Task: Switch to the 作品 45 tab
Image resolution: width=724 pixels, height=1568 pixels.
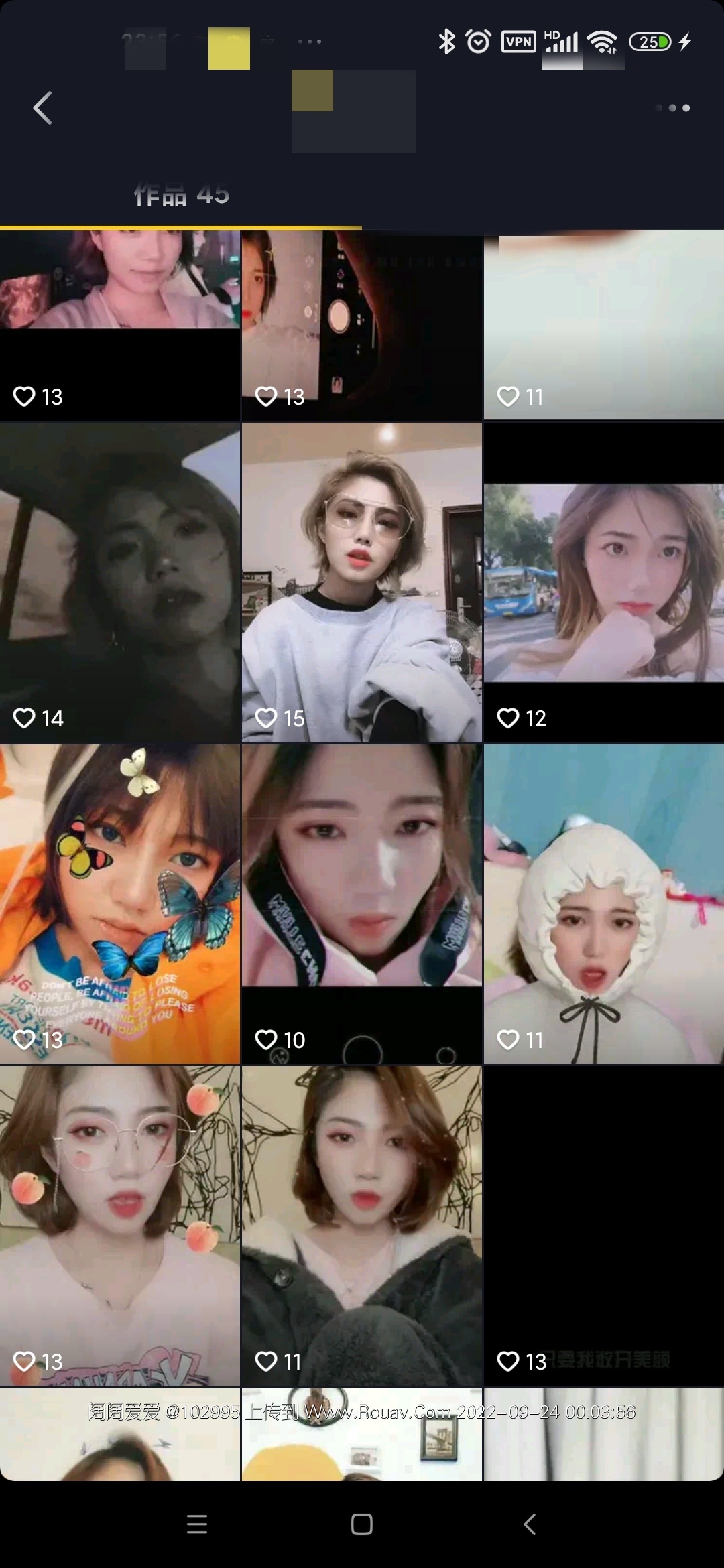Action: [x=181, y=195]
